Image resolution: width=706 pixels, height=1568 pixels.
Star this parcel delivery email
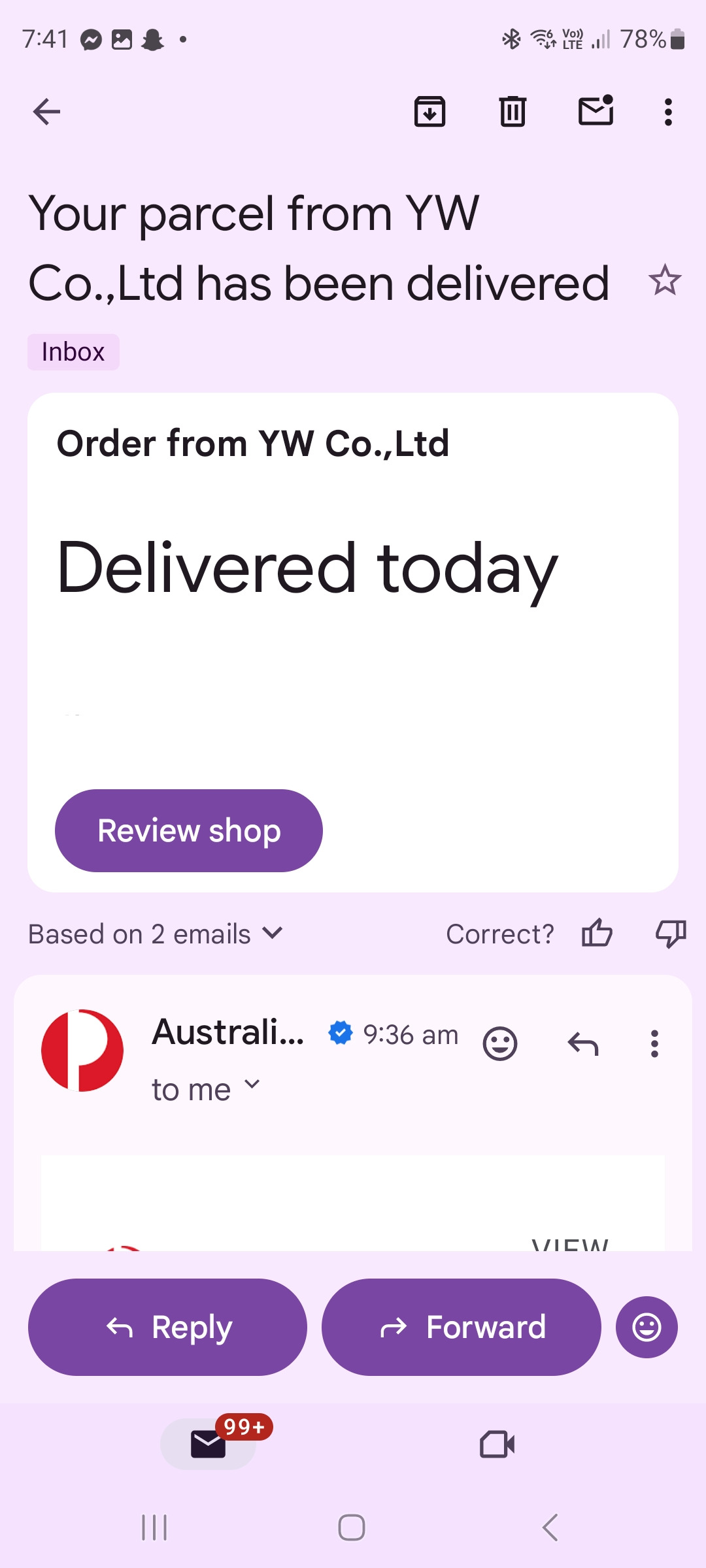pos(665,280)
